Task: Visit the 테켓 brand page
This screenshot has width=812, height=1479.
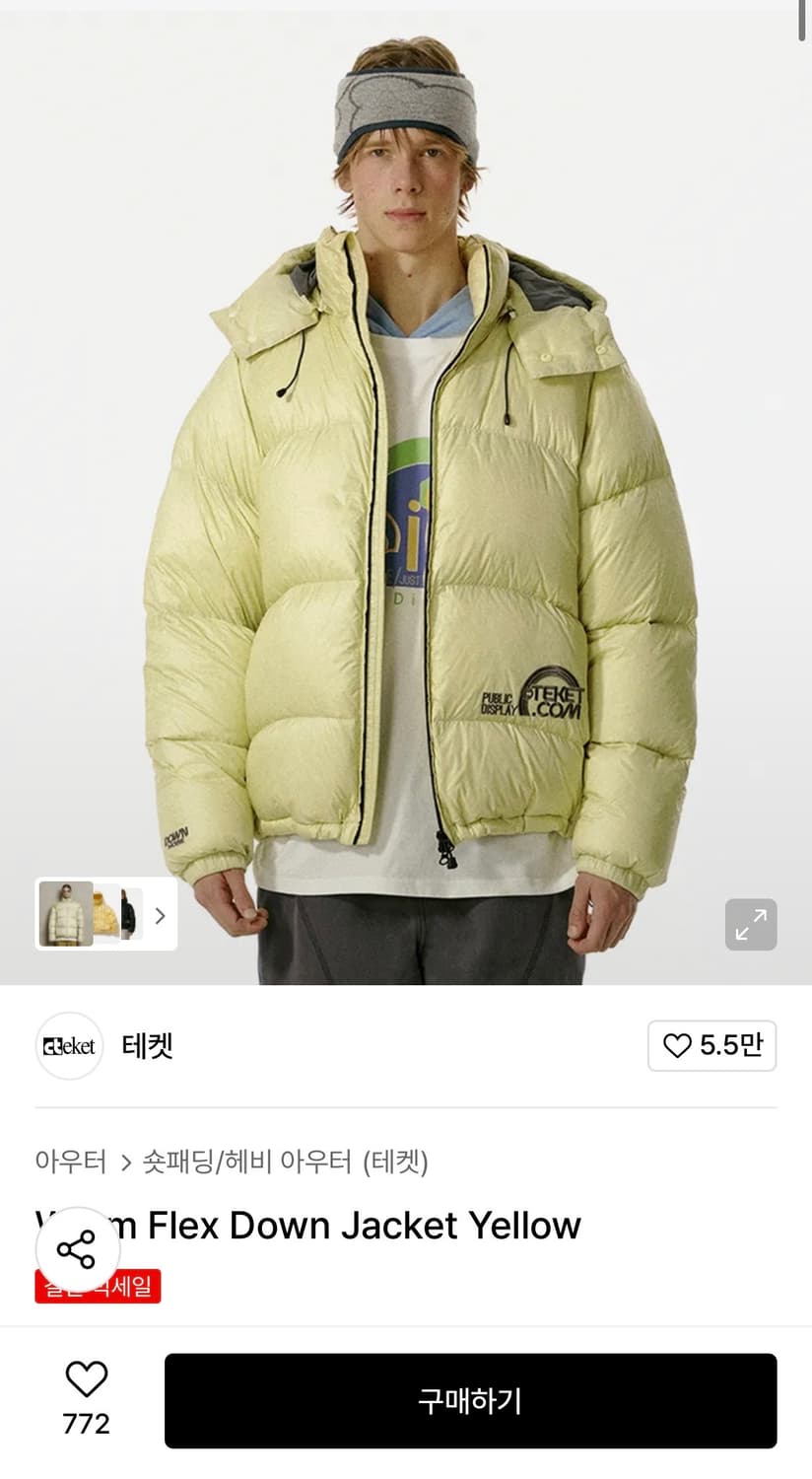Action: [x=148, y=1045]
